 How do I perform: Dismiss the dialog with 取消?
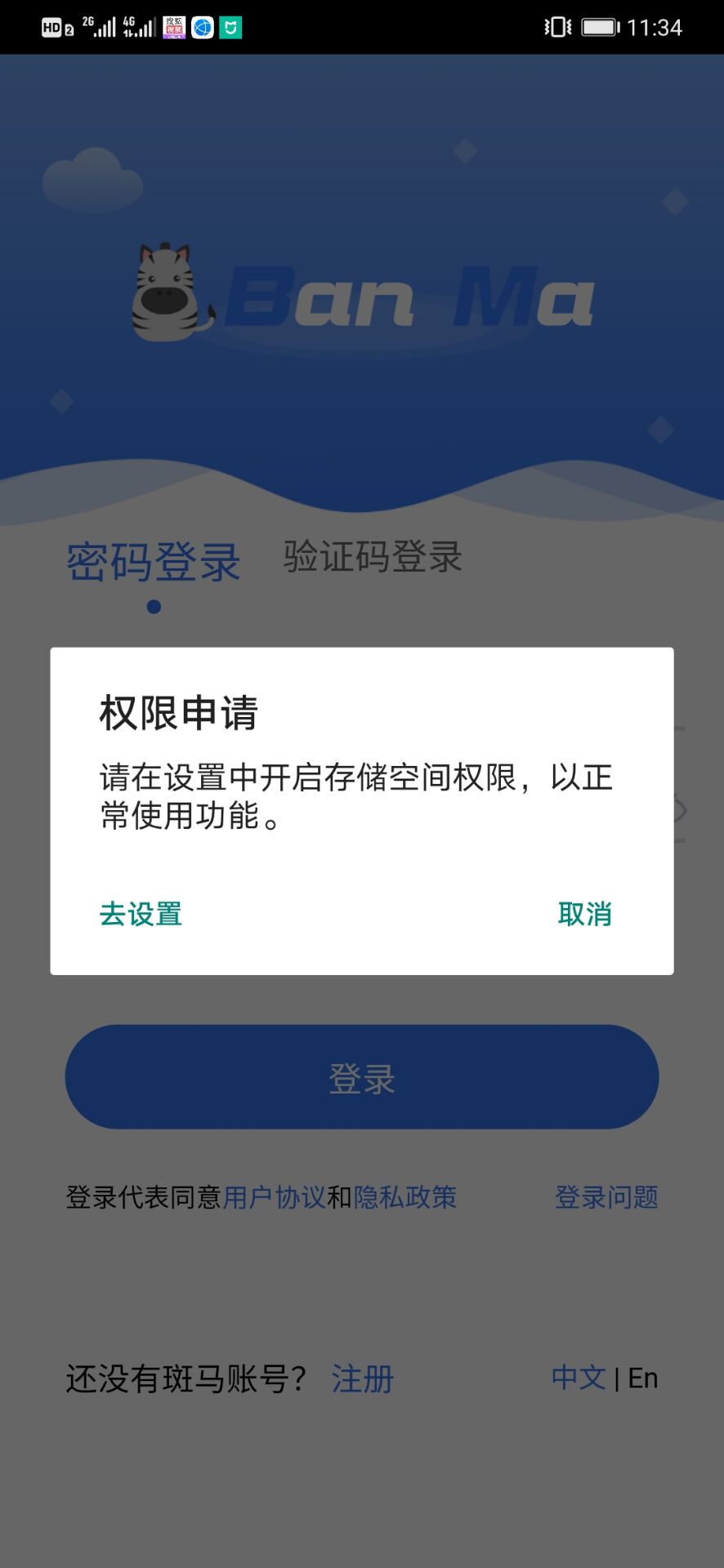584,914
